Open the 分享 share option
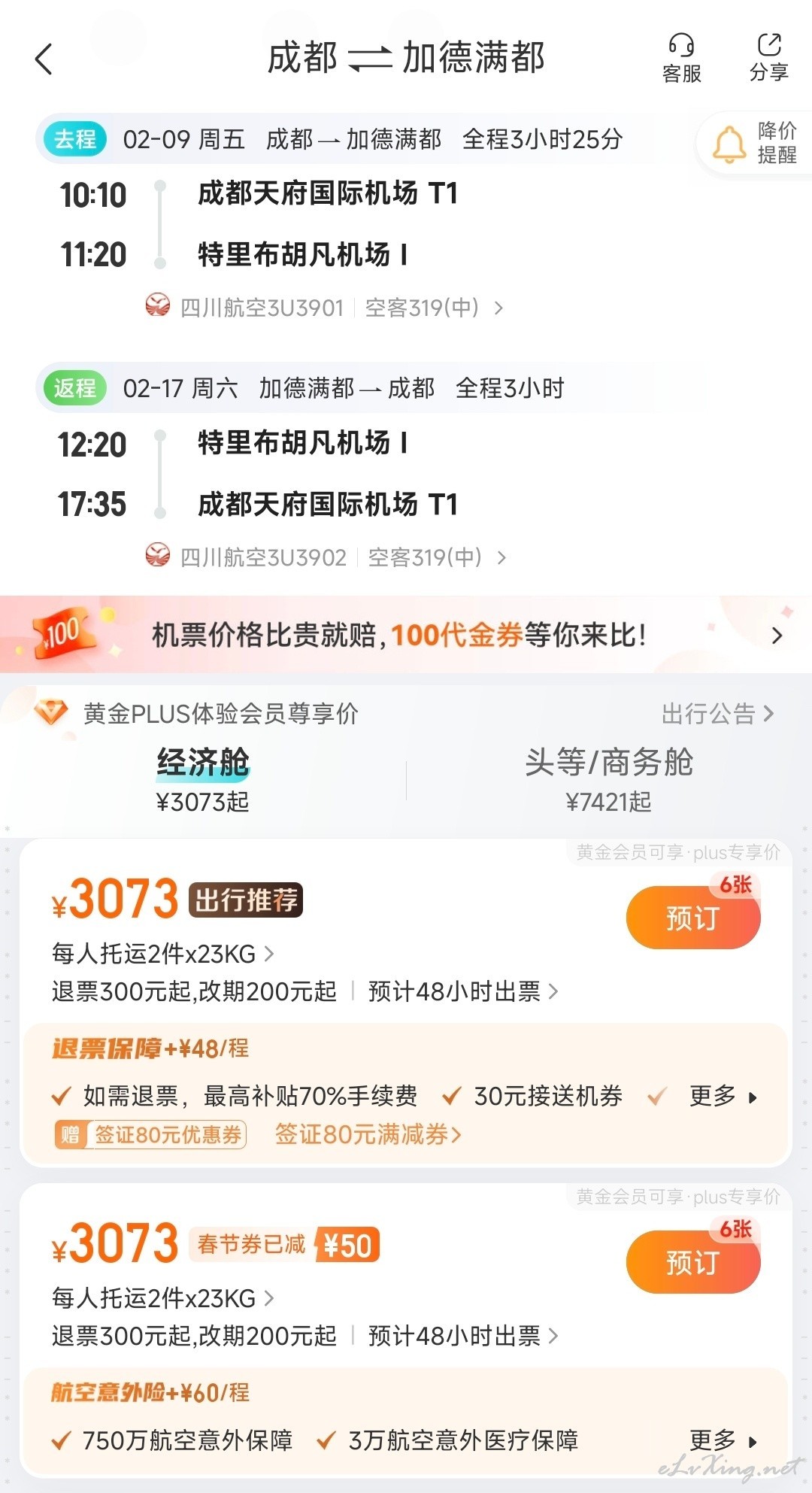 click(769, 58)
